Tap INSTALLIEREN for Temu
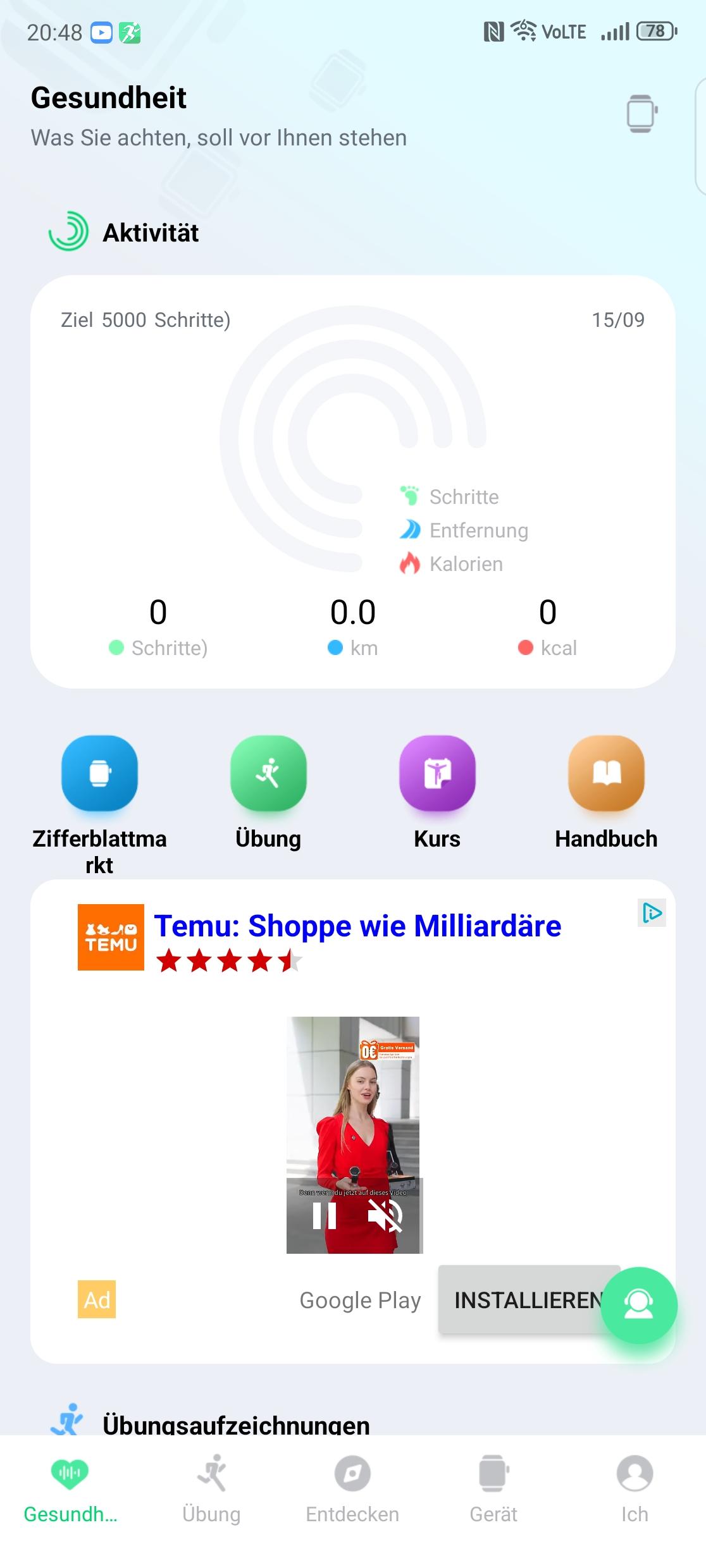Image resolution: width=706 pixels, height=1568 pixels. tap(529, 1300)
